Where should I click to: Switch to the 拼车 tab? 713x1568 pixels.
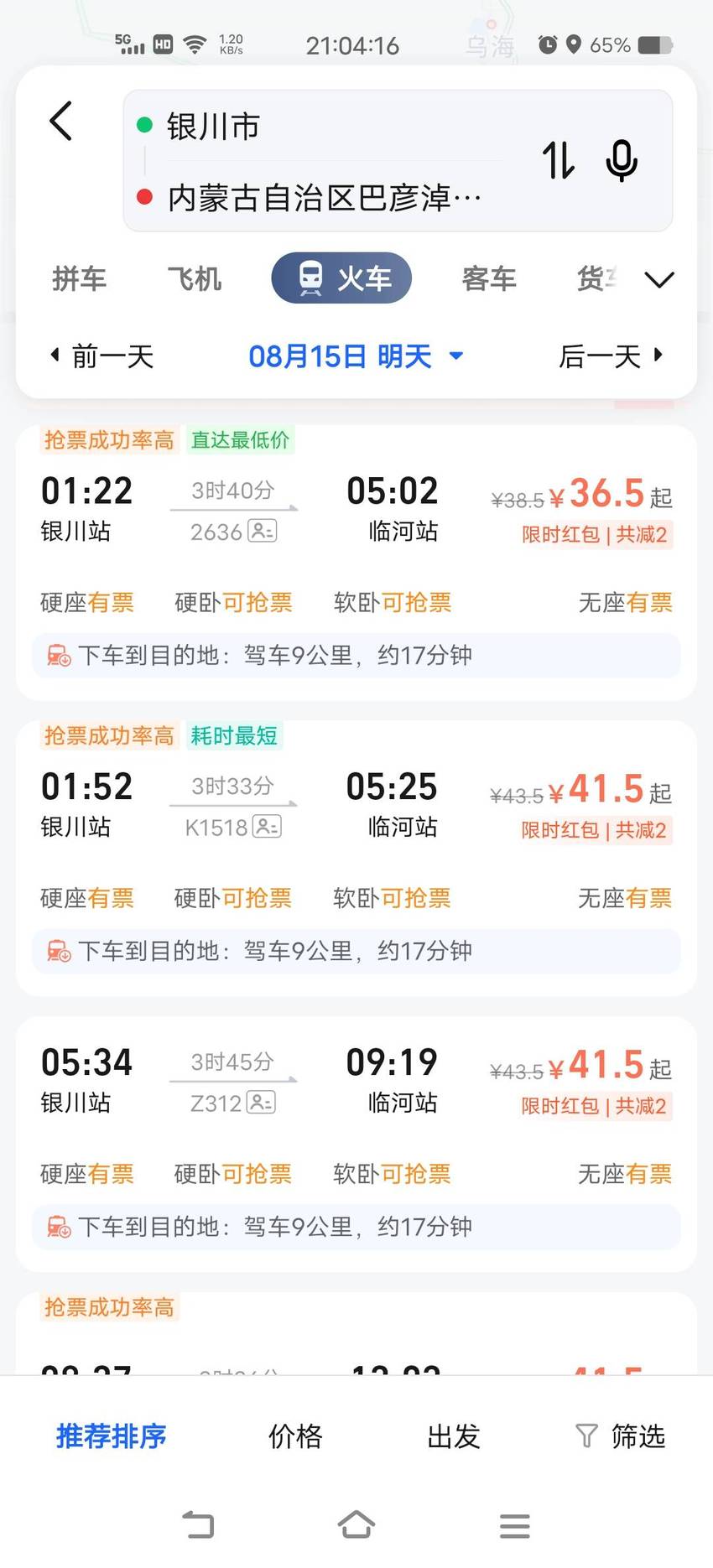80,278
